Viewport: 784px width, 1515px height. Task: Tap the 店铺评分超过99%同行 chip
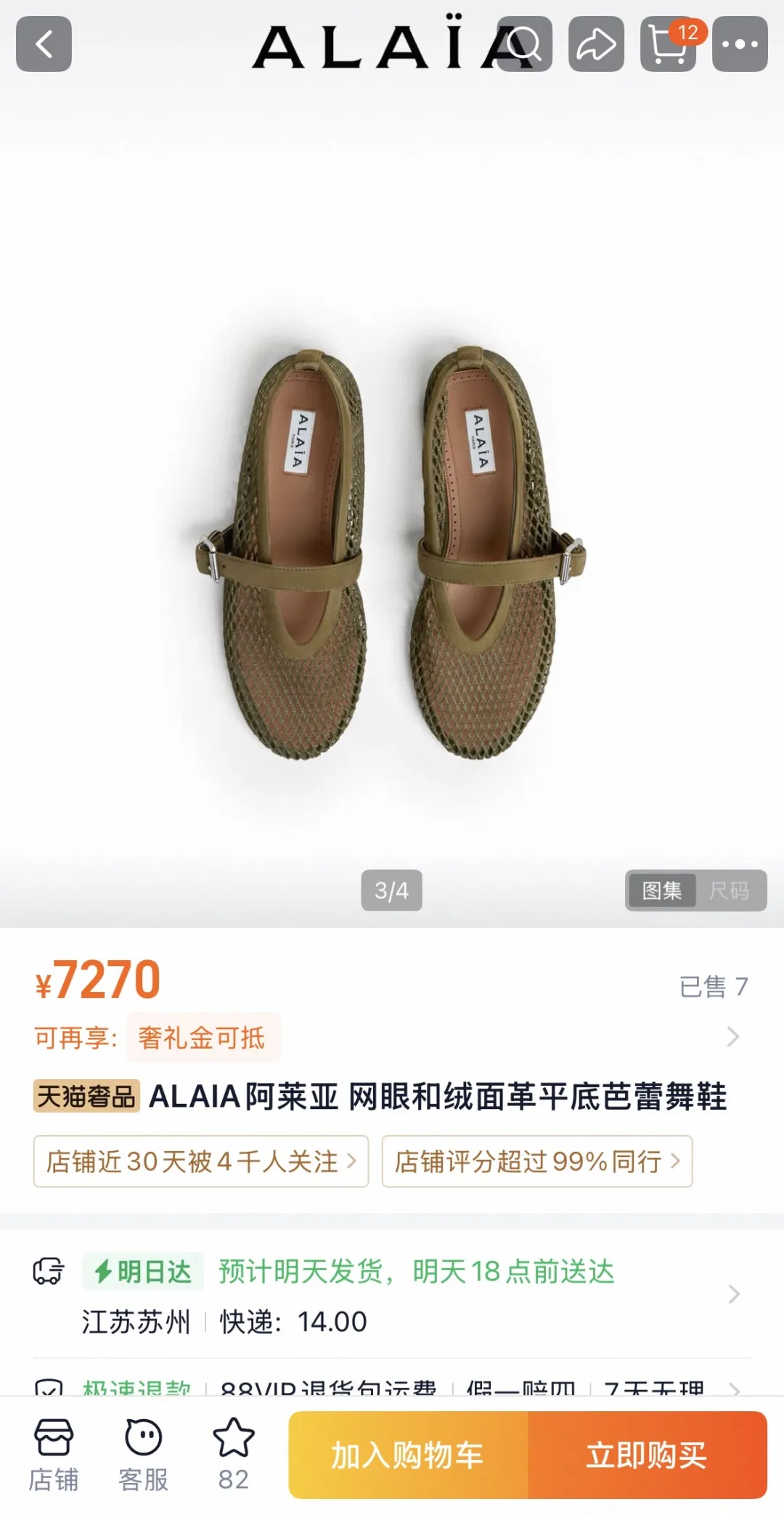click(x=537, y=1161)
